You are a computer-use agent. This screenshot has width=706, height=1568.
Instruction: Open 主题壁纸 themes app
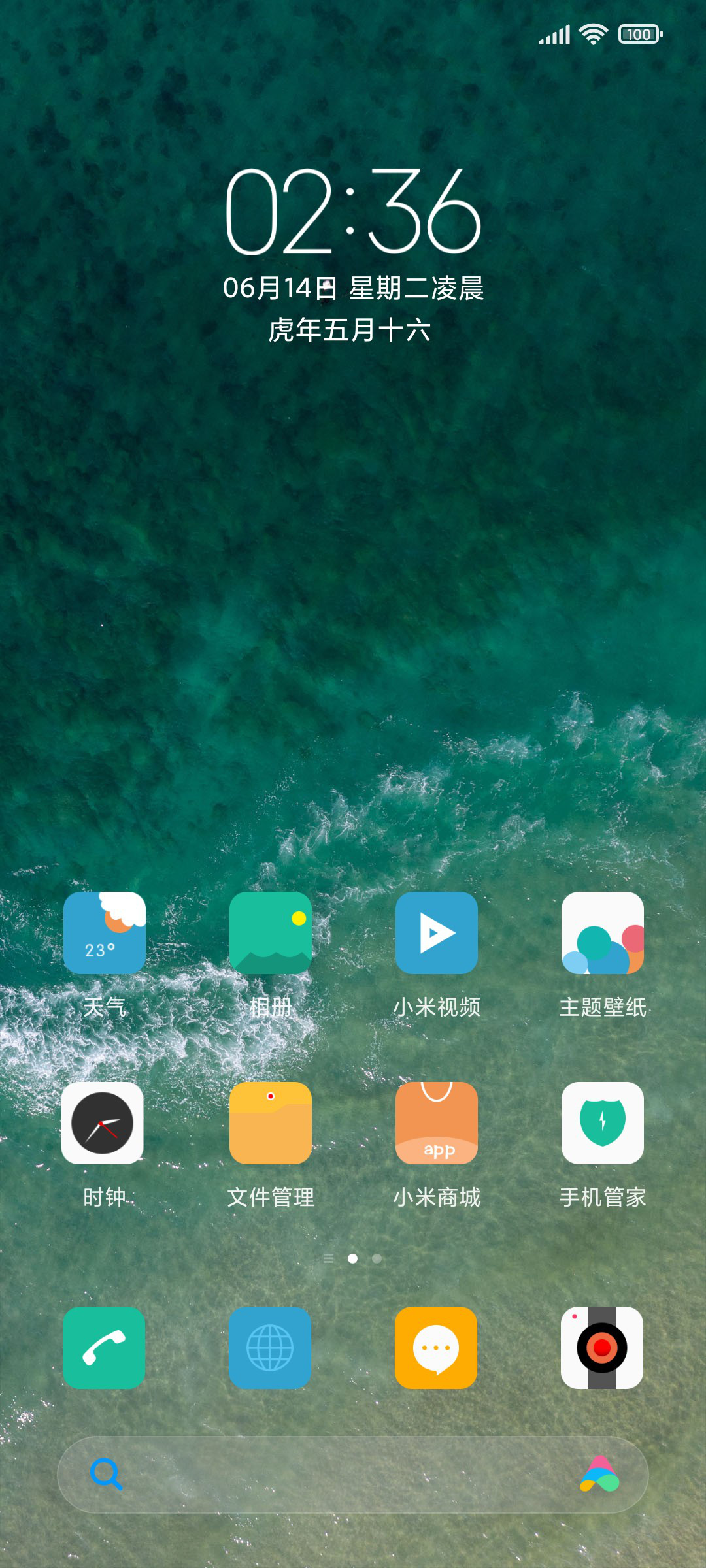pyautogui.click(x=603, y=932)
